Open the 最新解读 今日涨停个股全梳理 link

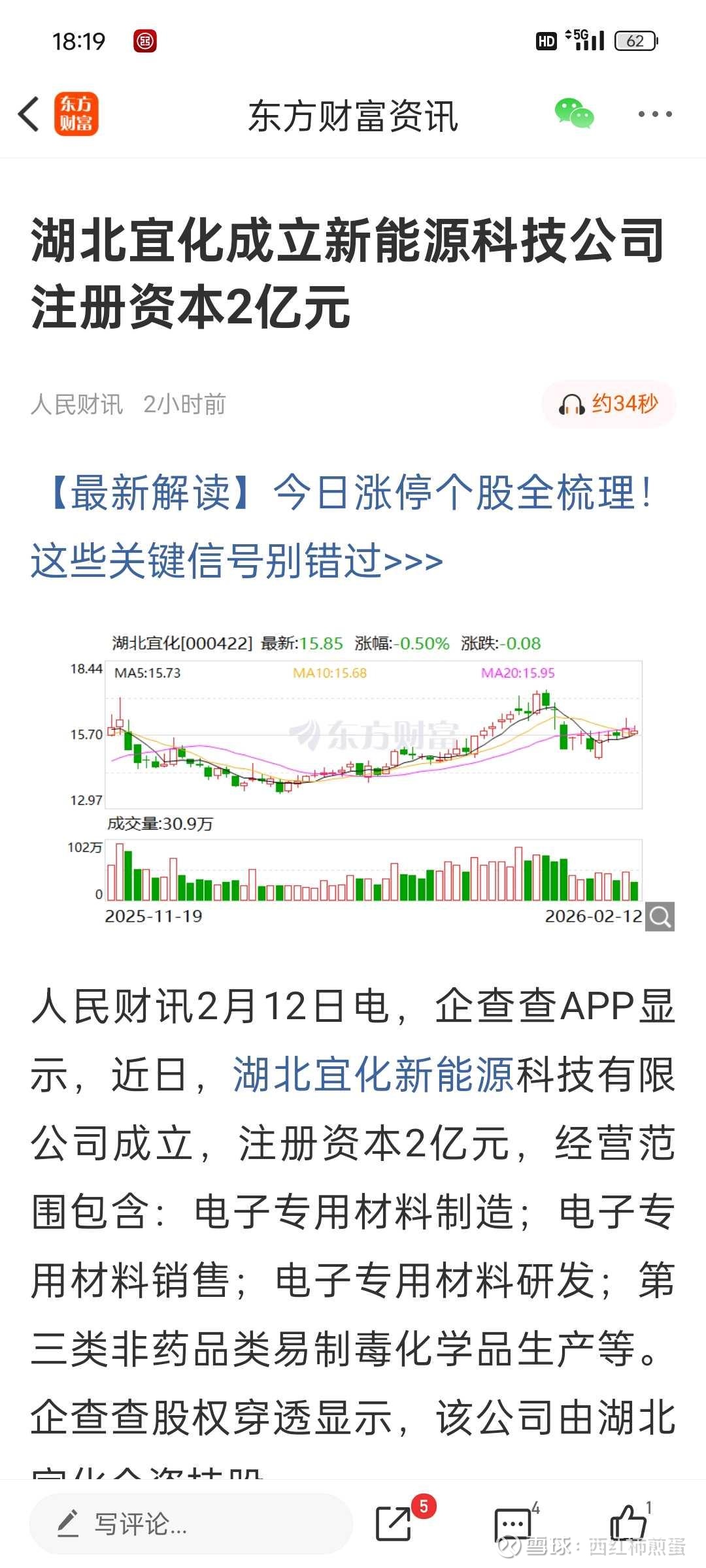coord(342,527)
